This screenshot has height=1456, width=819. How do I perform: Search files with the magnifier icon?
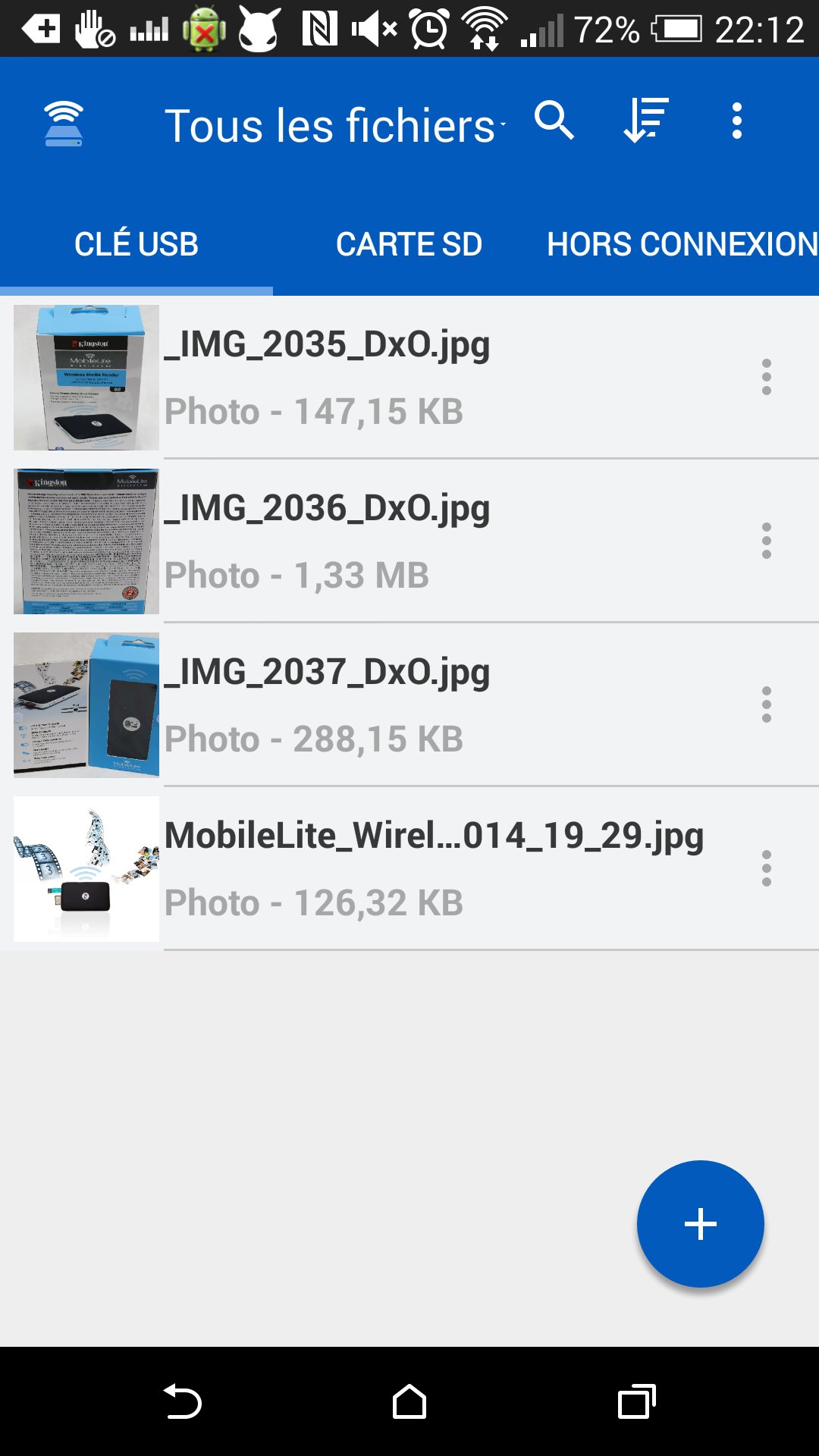click(554, 121)
